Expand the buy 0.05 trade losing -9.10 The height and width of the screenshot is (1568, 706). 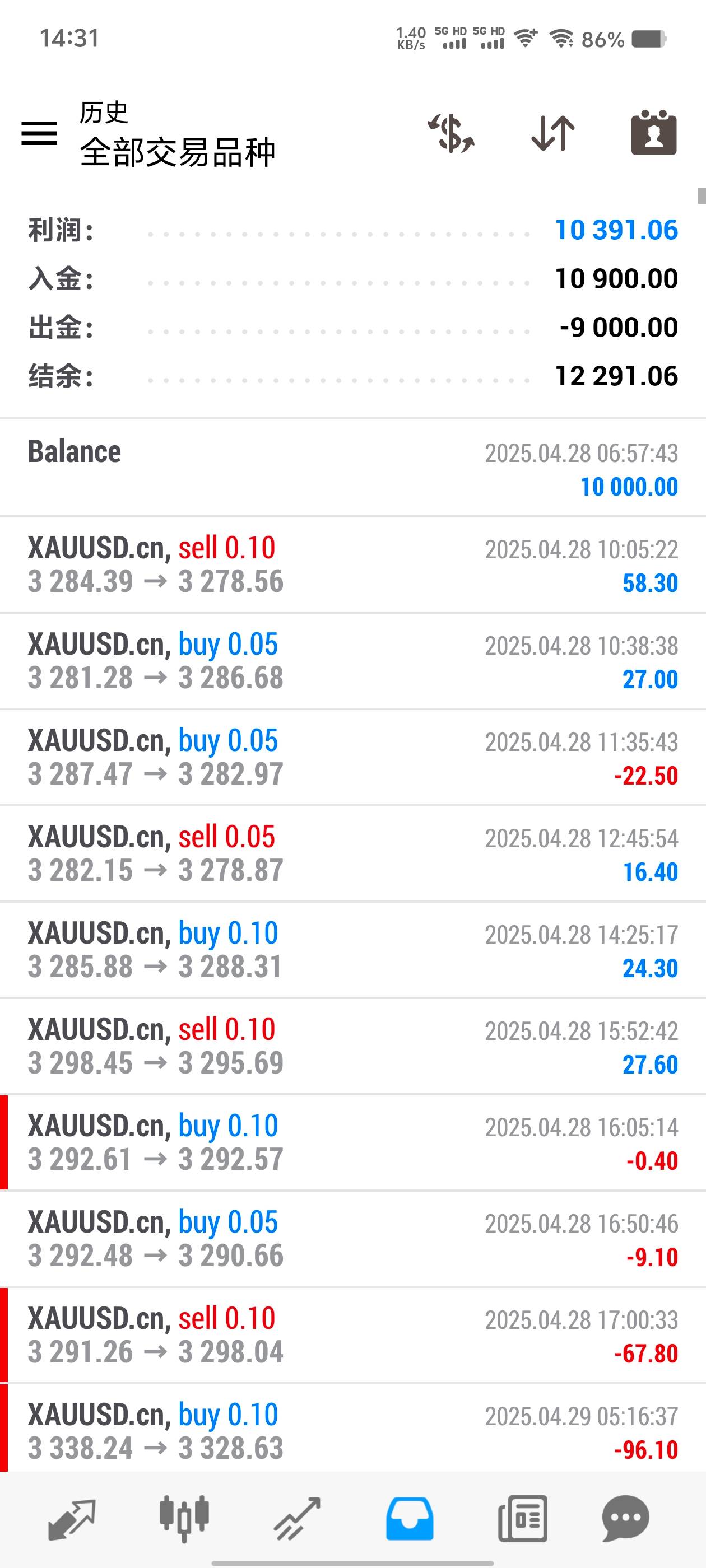tap(352, 1238)
